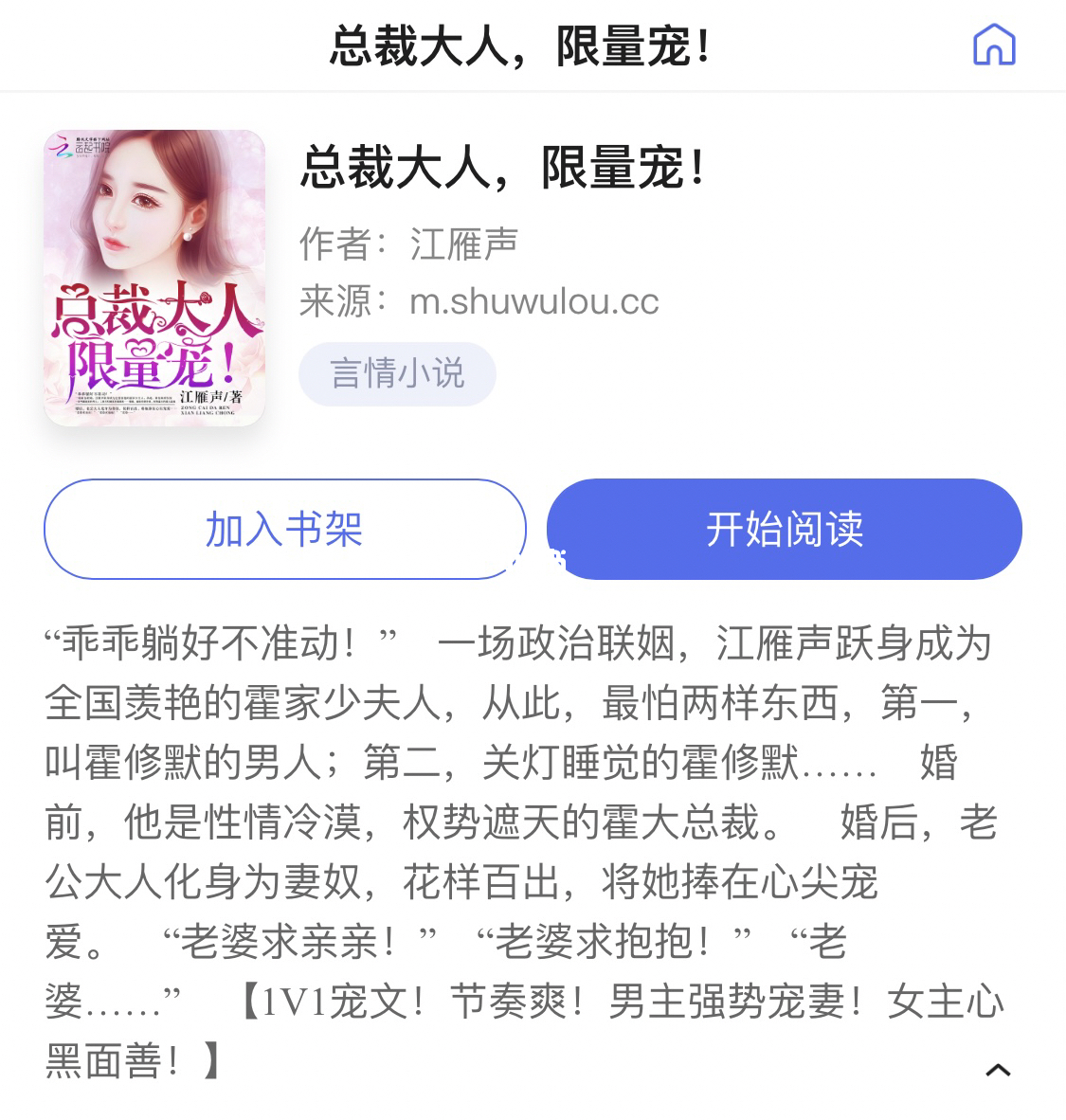The width and height of the screenshot is (1066, 1120).
Task: Click the 加入书架 button
Action: [282, 530]
